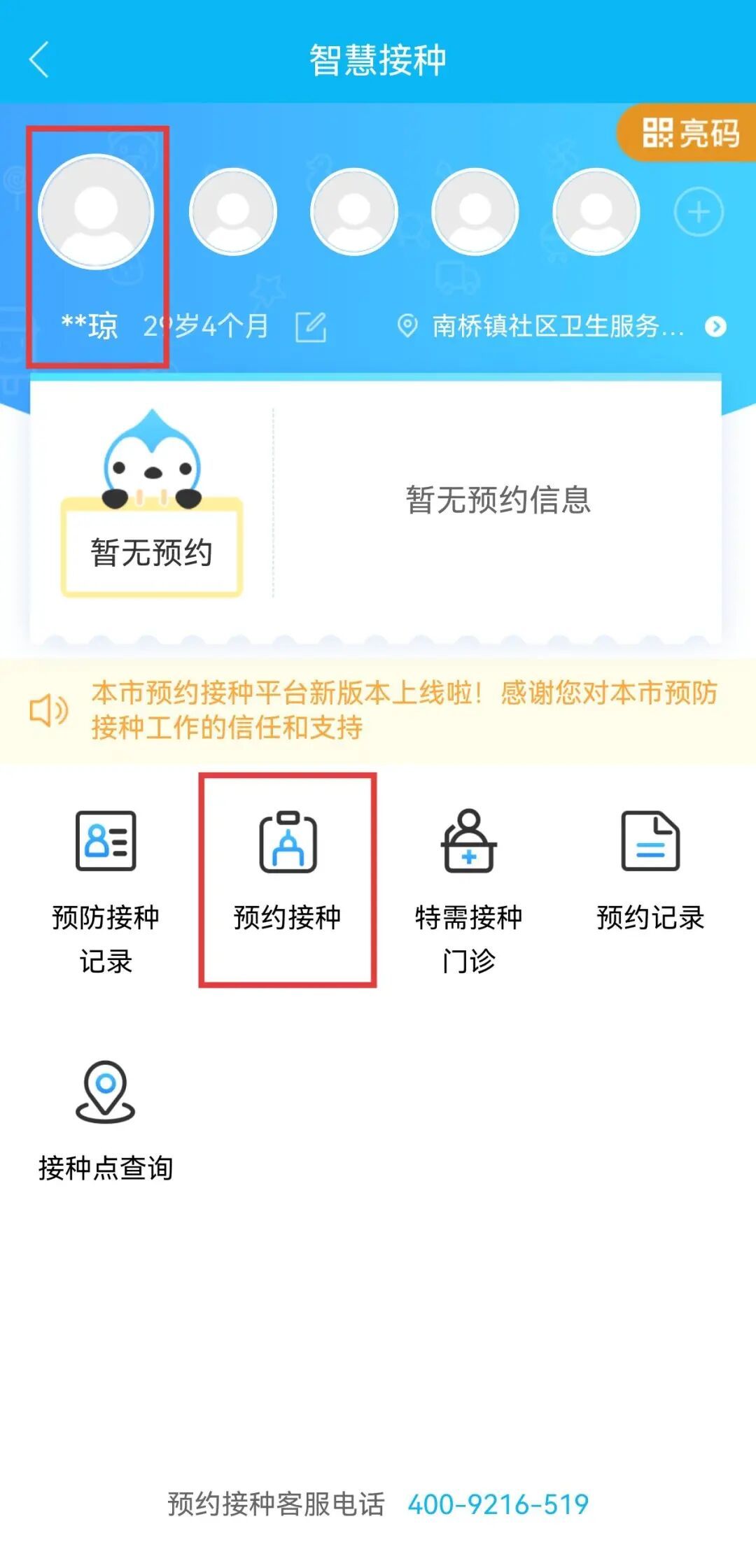Screen dimensions: 756x1568
Task: Select the first profile avatar above **琼
Action: pyautogui.click(x=96, y=211)
